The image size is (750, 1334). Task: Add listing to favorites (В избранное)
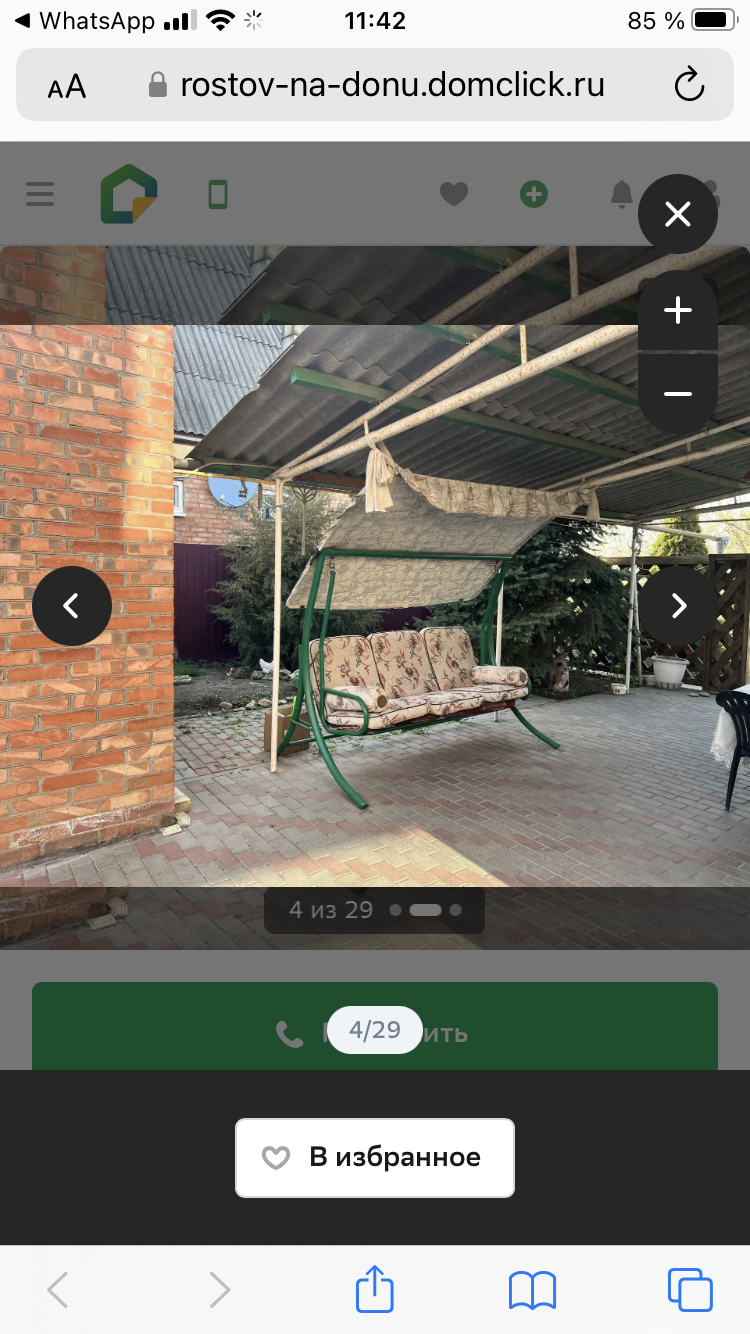tap(375, 1157)
